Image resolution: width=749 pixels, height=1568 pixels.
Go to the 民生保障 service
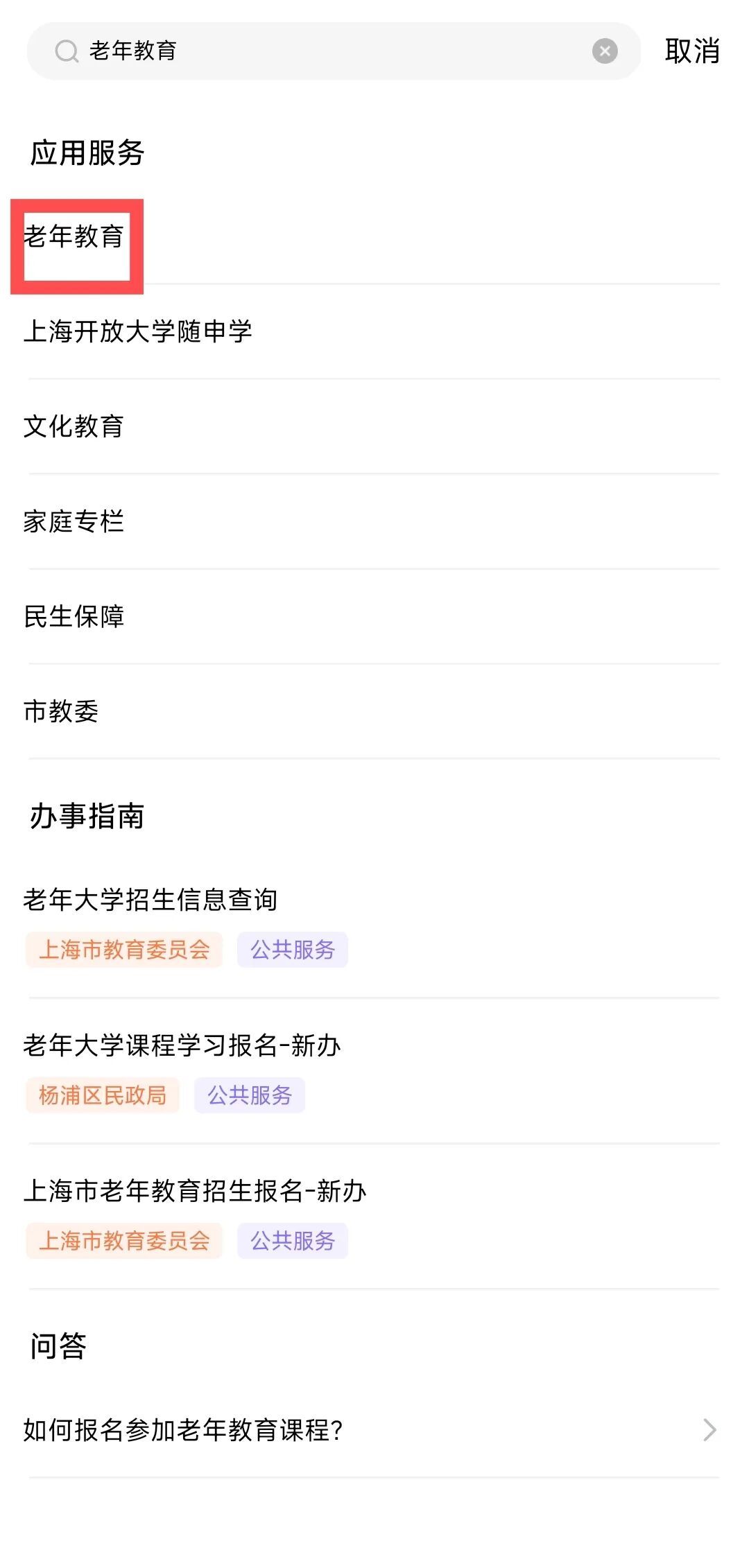pos(74,616)
